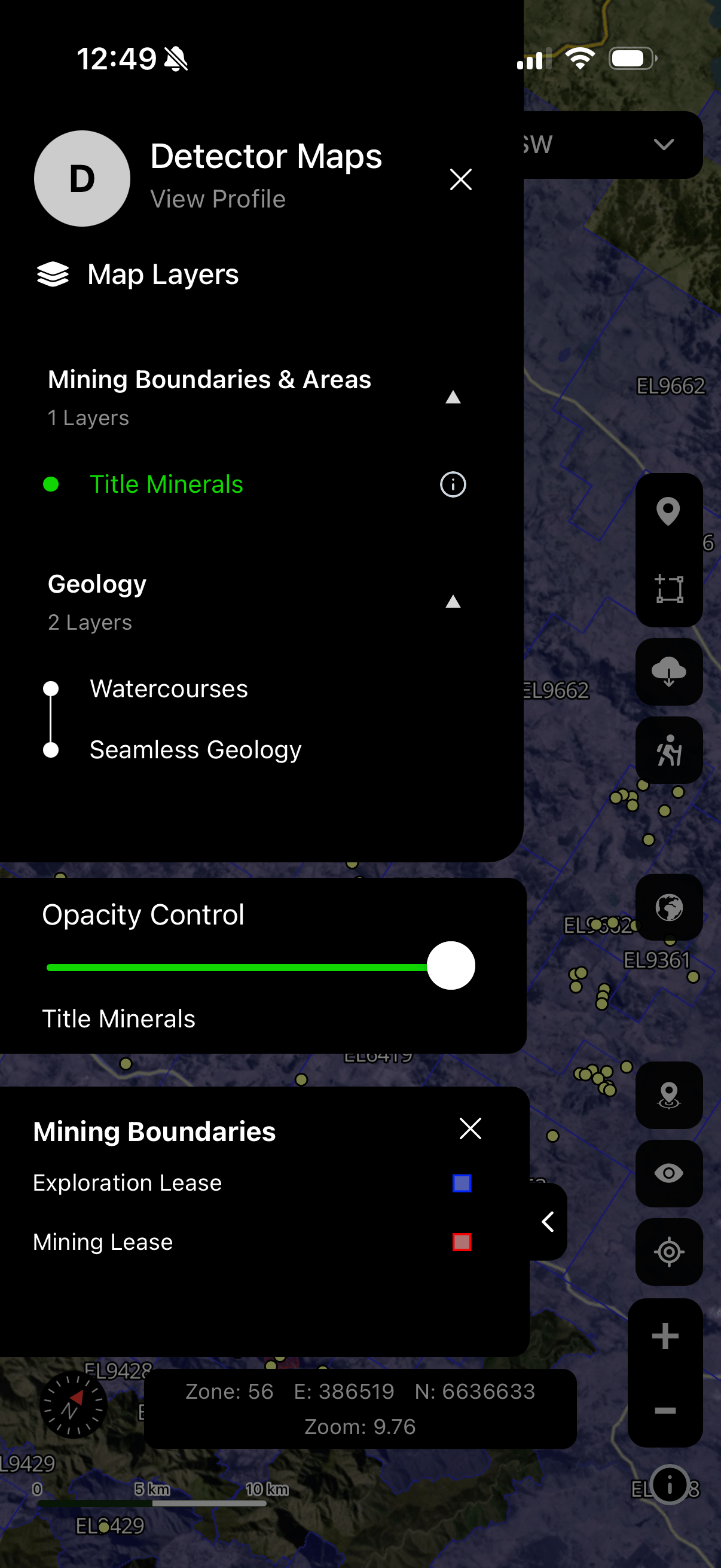721x1568 pixels.
Task: Open the region dropdown at top
Action: point(663,145)
